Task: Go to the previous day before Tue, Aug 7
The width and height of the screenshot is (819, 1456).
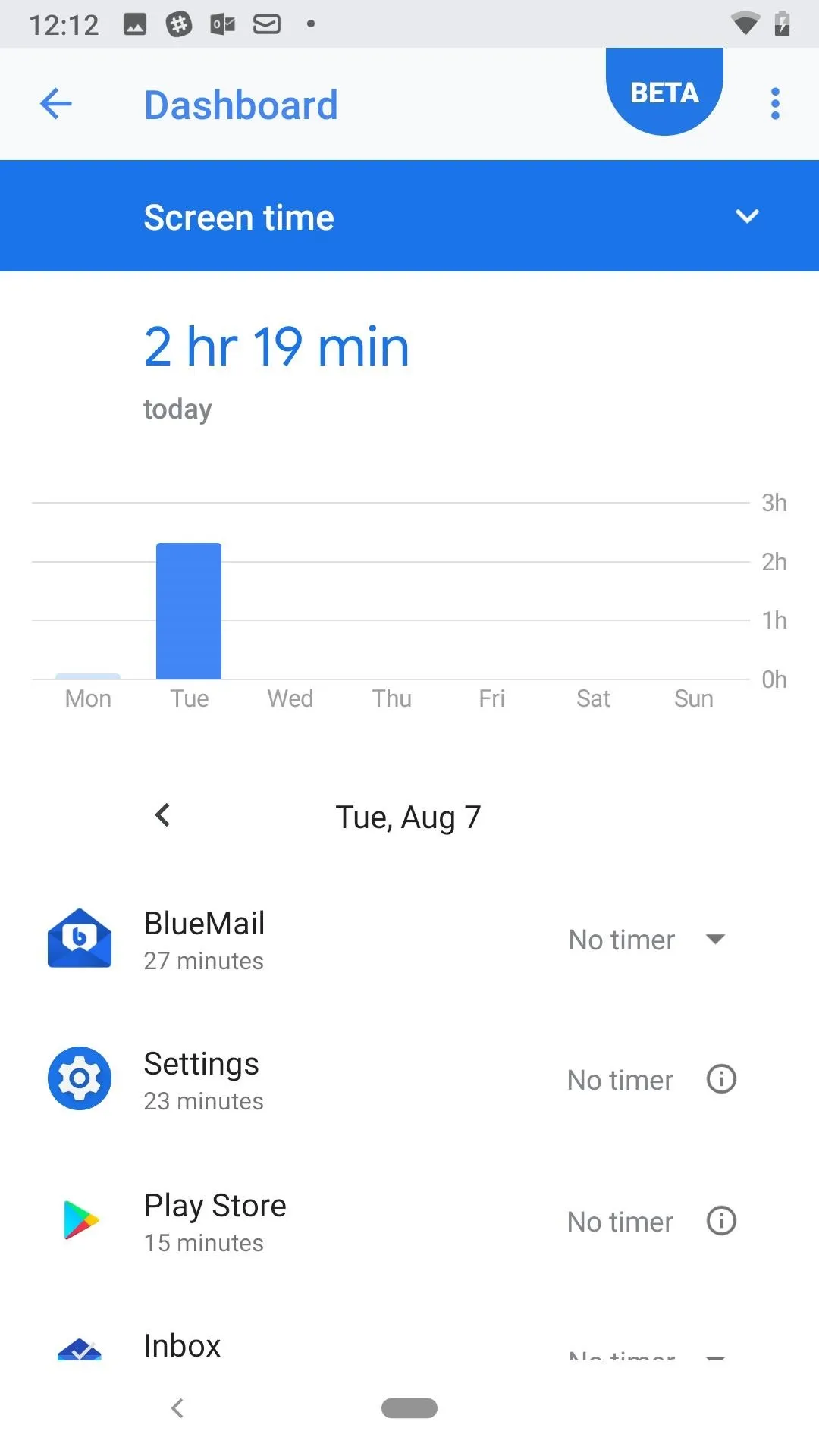Action: [162, 815]
